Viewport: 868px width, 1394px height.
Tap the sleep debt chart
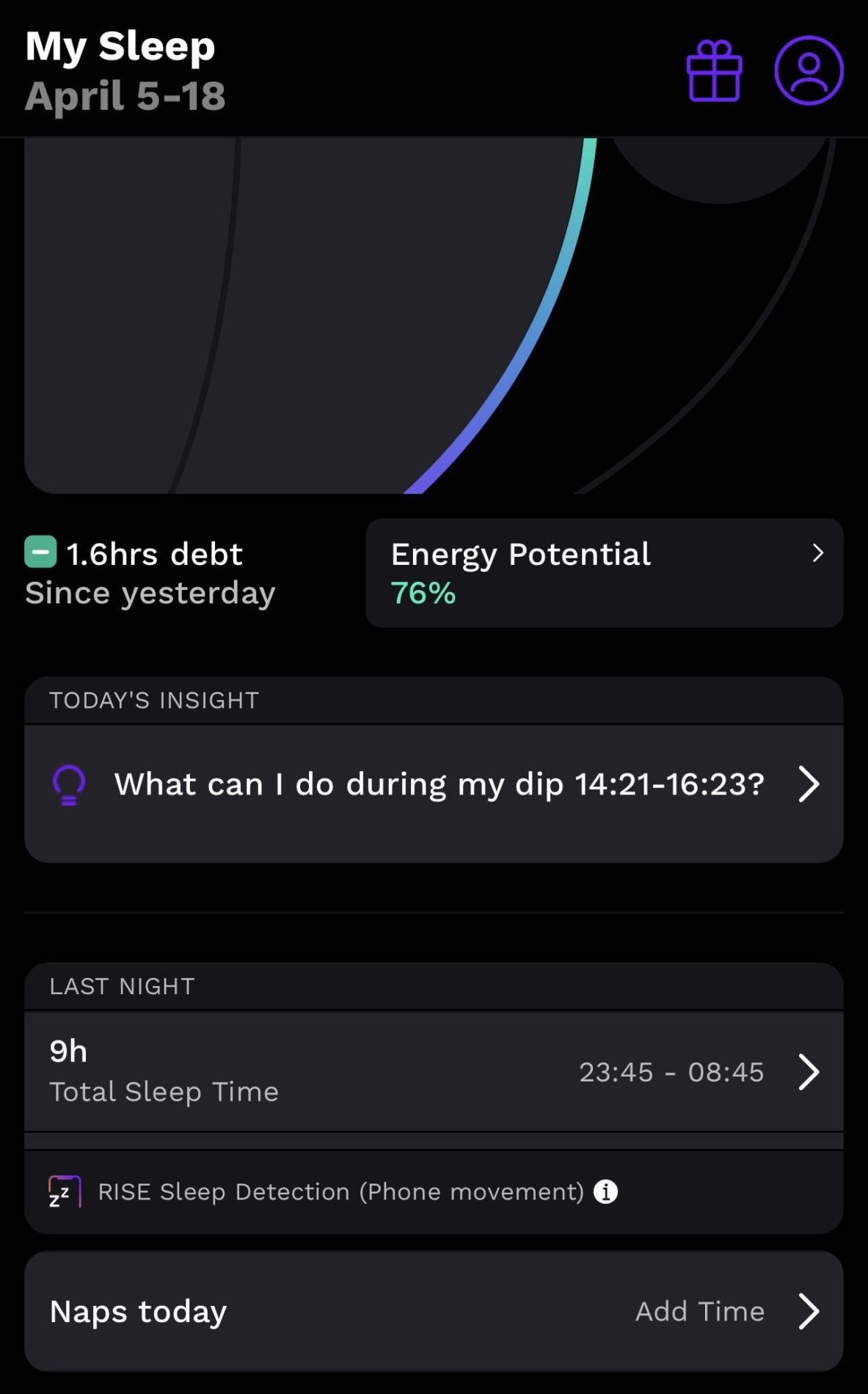pyautogui.click(x=434, y=315)
